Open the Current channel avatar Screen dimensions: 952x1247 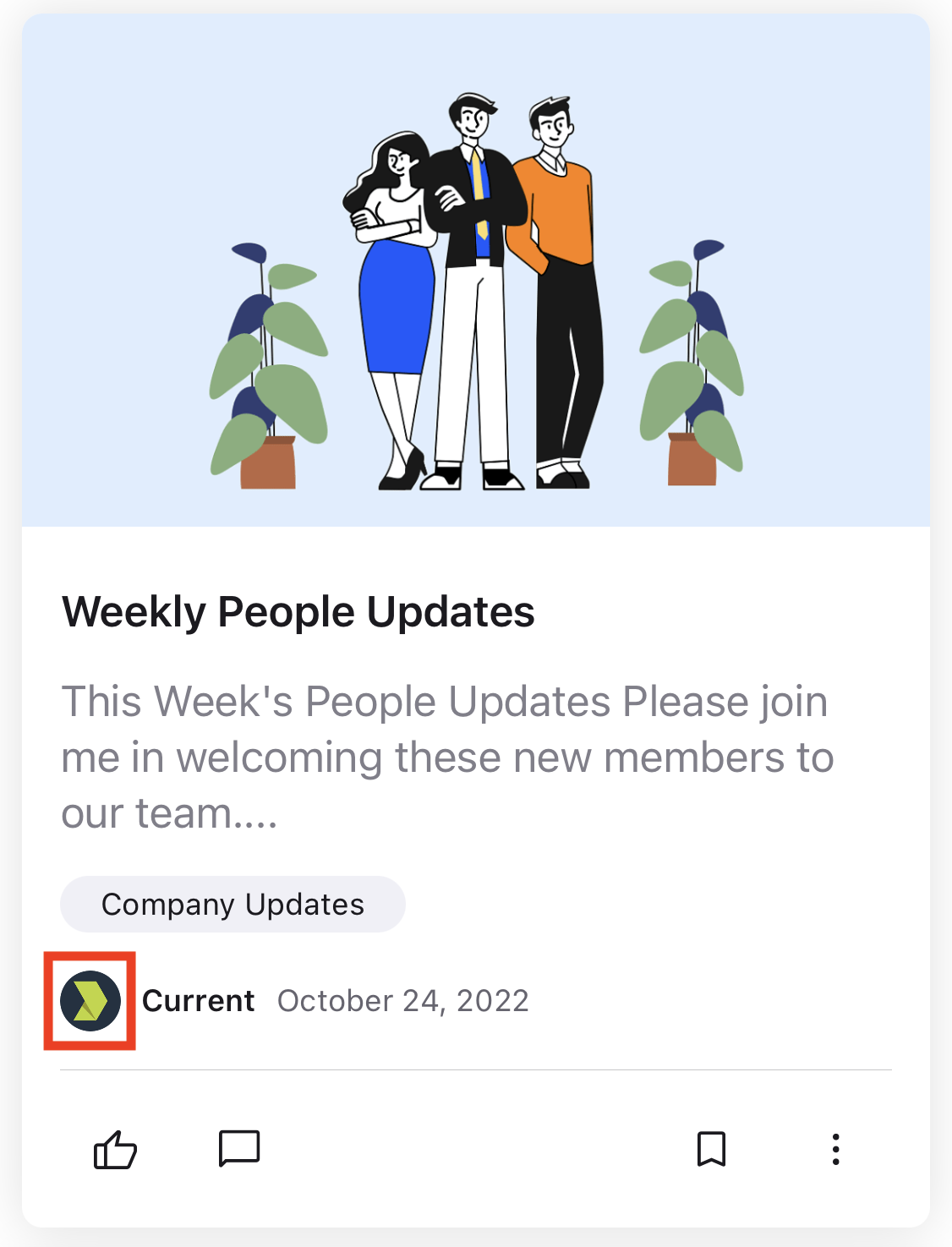[x=90, y=1001]
